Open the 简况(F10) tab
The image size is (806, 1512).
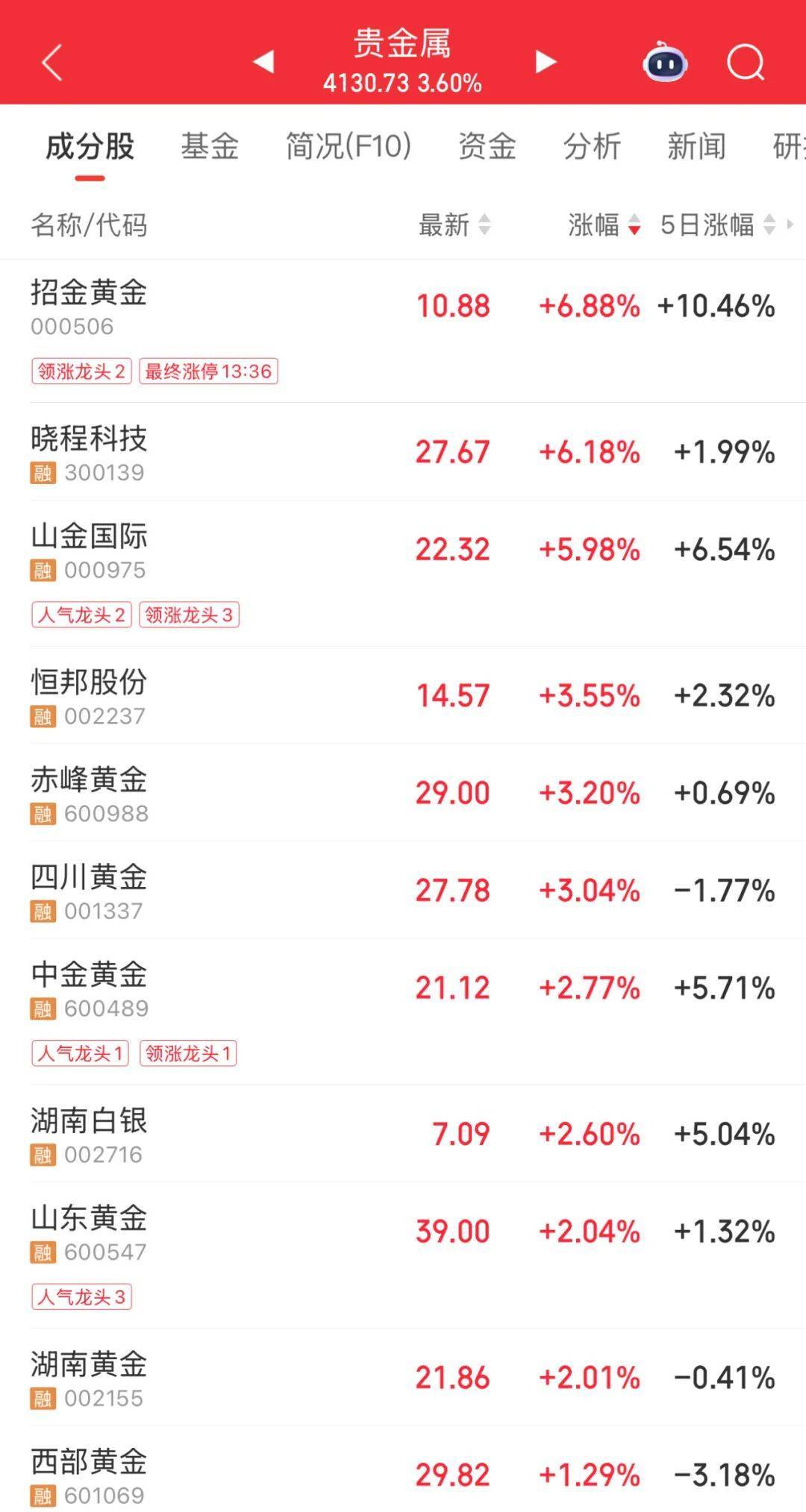pyautogui.click(x=346, y=147)
